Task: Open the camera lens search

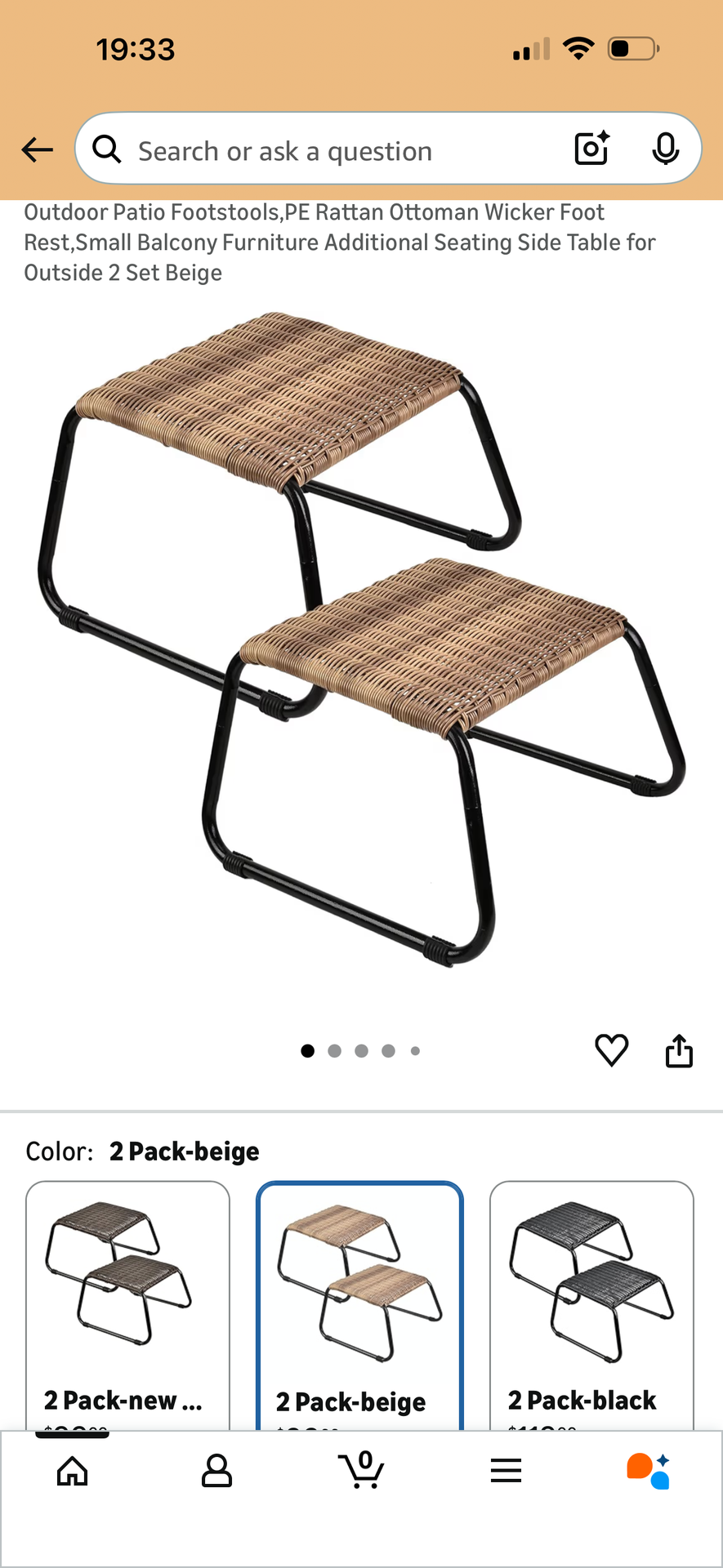Action: [592, 149]
